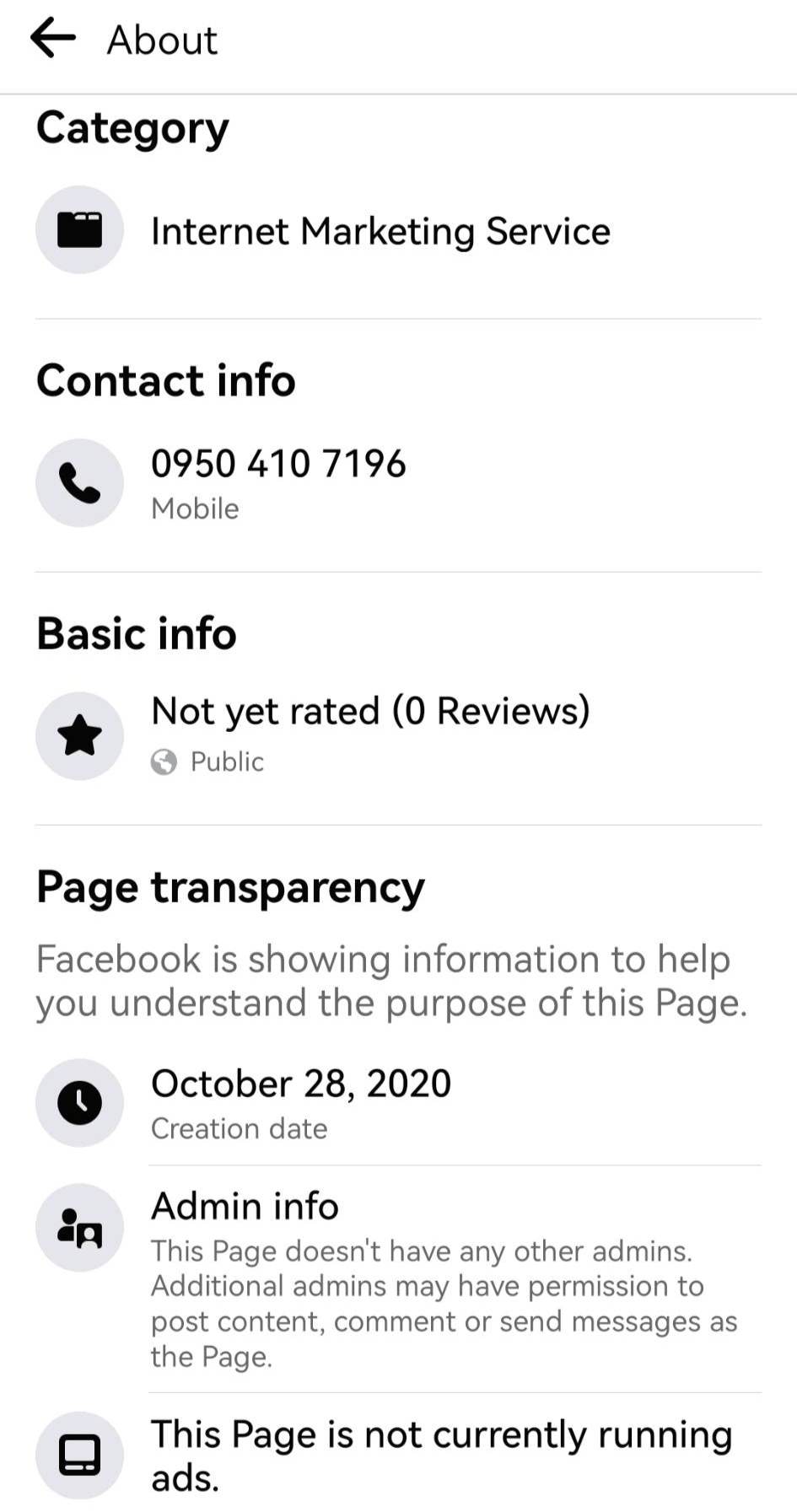Open the Admin info row
The image size is (797, 1512).
click(x=245, y=1207)
